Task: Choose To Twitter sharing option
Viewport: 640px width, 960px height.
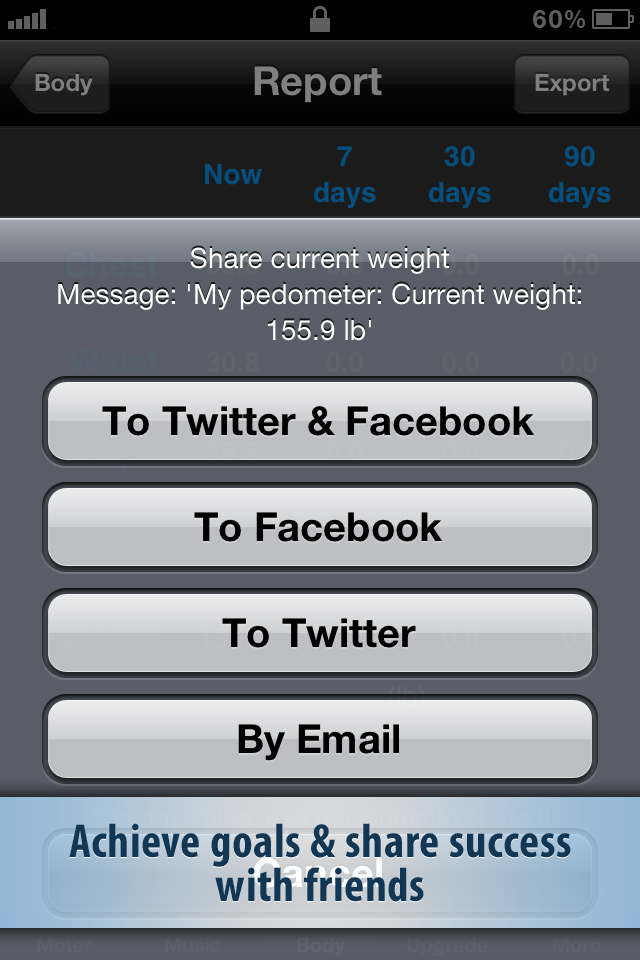Action: coord(319,633)
